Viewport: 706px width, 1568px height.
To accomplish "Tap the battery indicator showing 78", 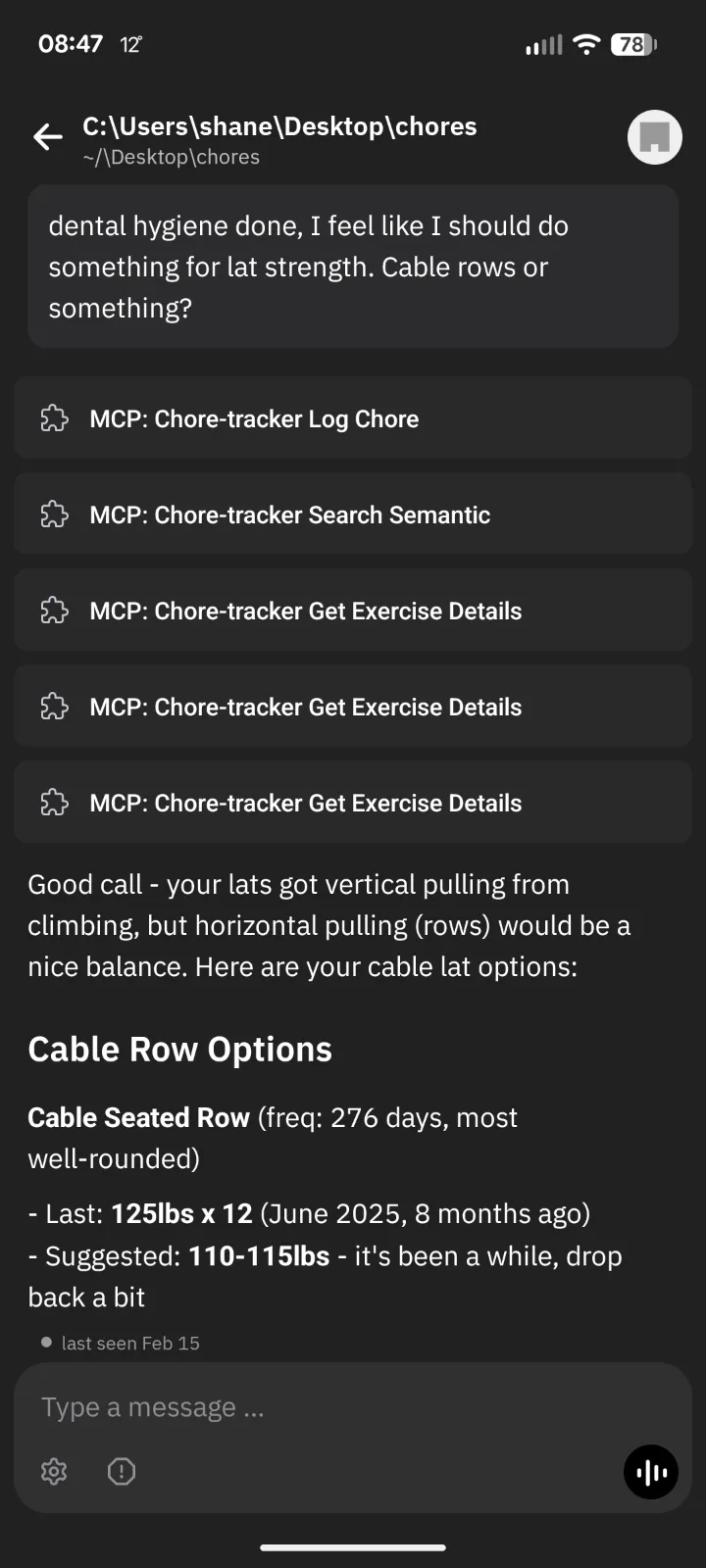I will (x=632, y=44).
